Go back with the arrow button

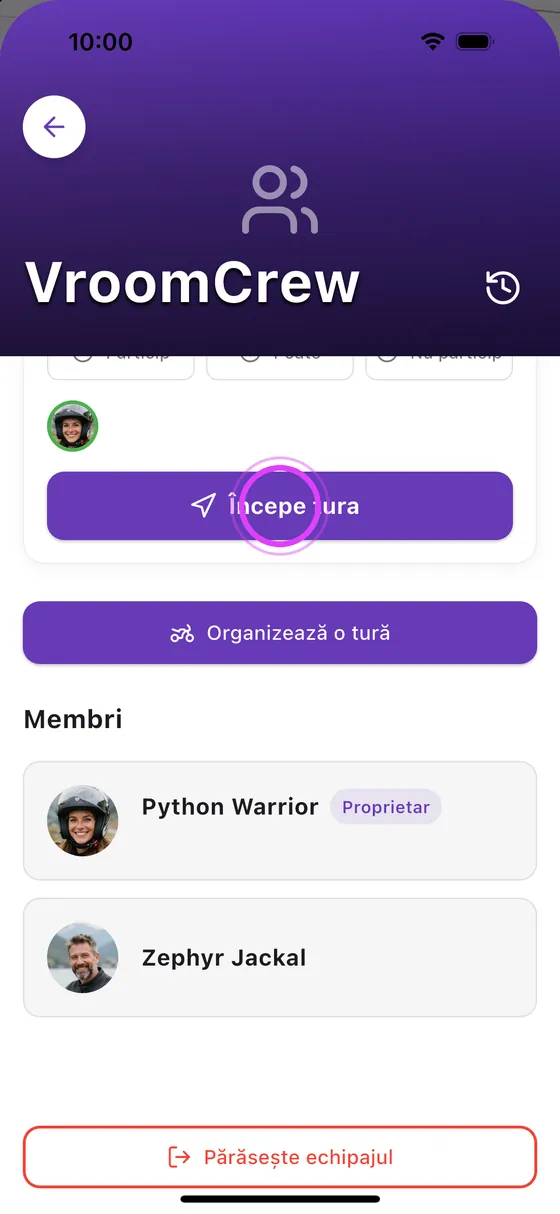click(54, 127)
